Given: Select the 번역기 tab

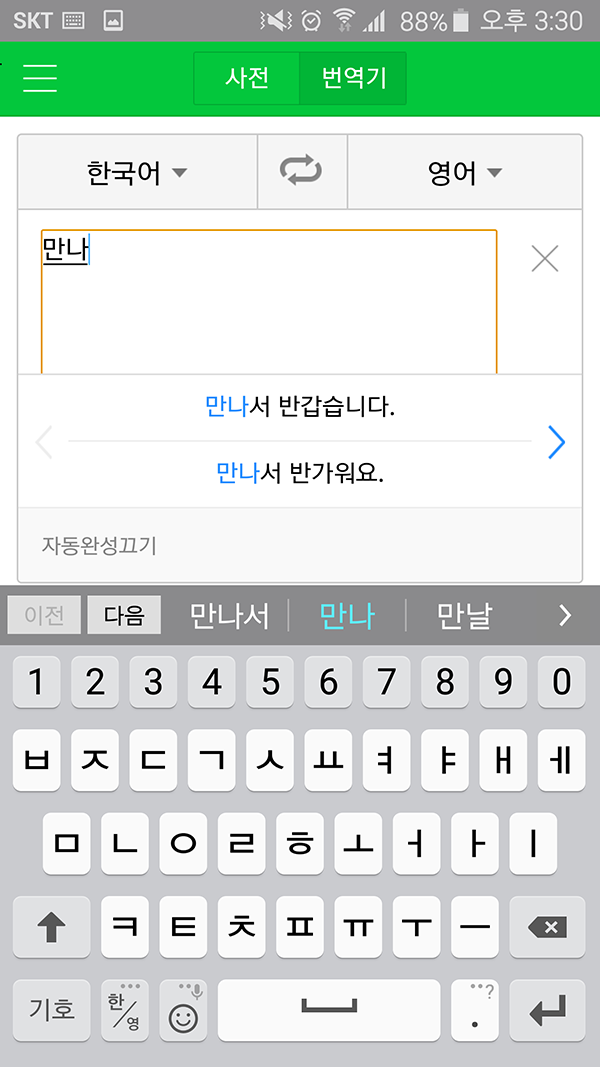Looking at the screenshot, I should (353, 78).
